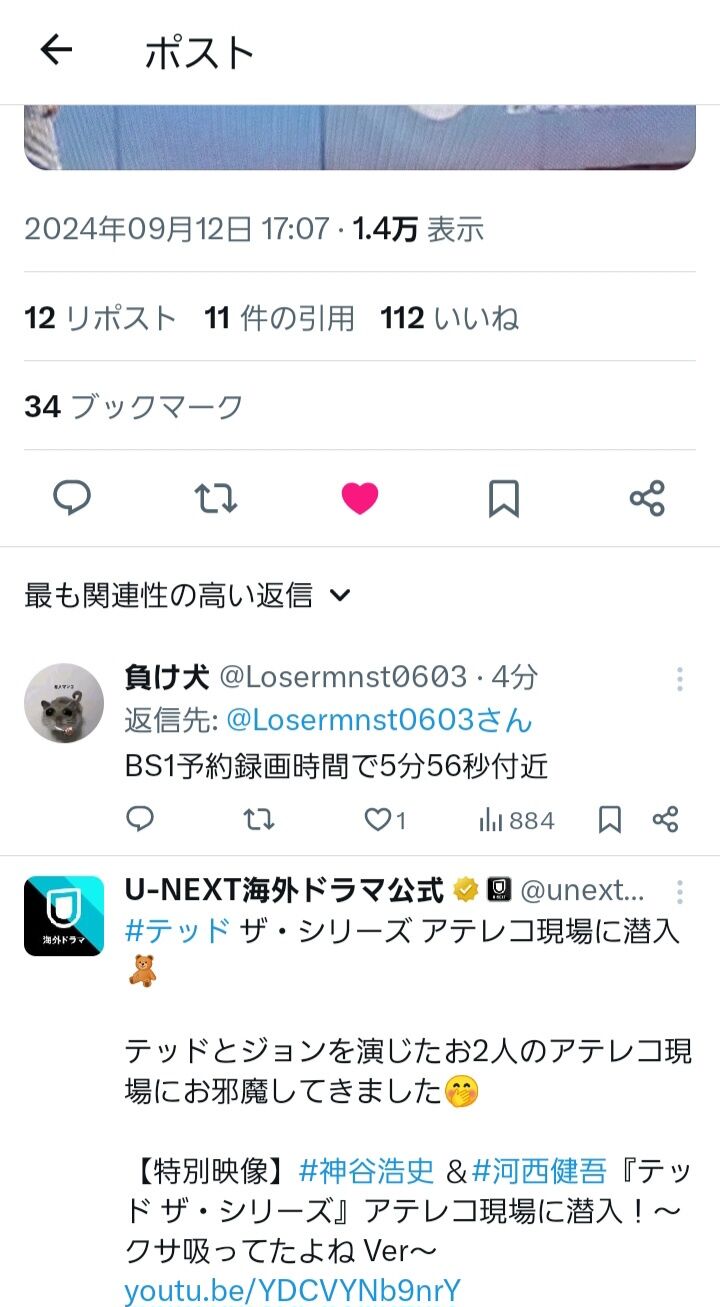View the 12 リポスト list
Viewport: 720px width, 1307px height.
pyautogui.click(x=100, y=318)
